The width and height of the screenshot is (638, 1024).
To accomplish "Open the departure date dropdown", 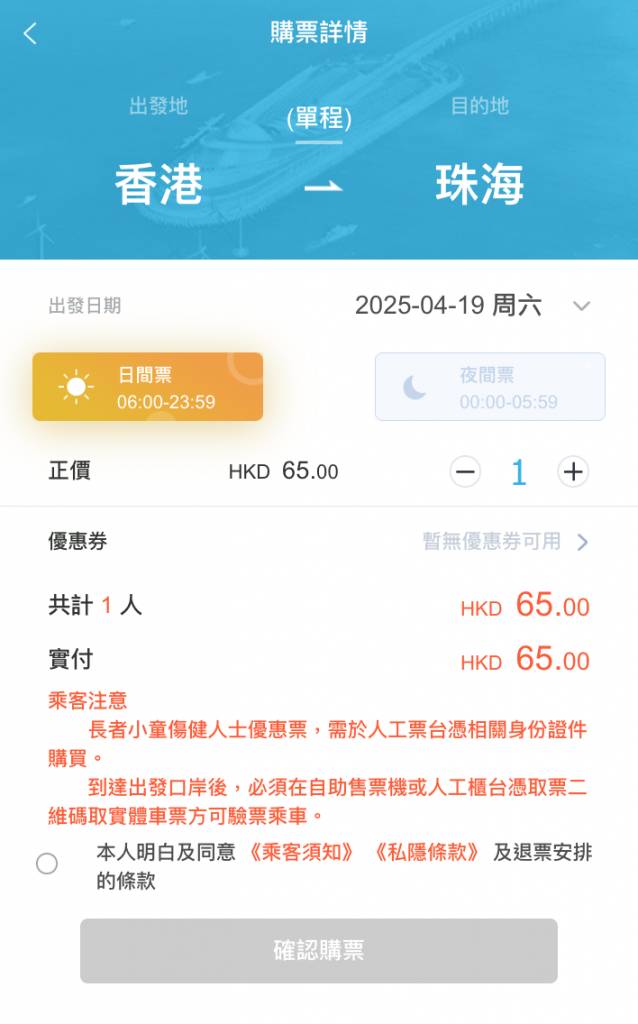I will coord(581,306).
